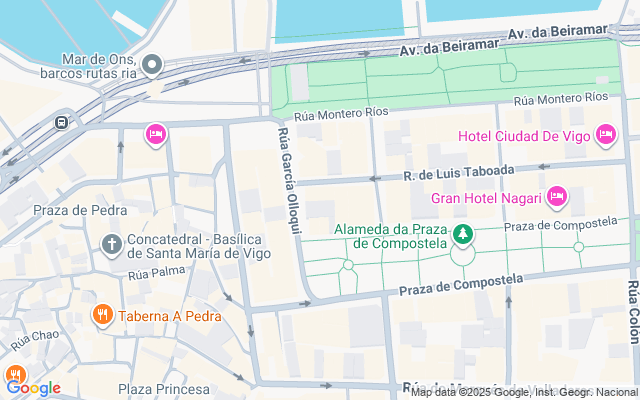Select the Gran Hotel Nagari marker

pyautogui.click(x=557, y=197)
